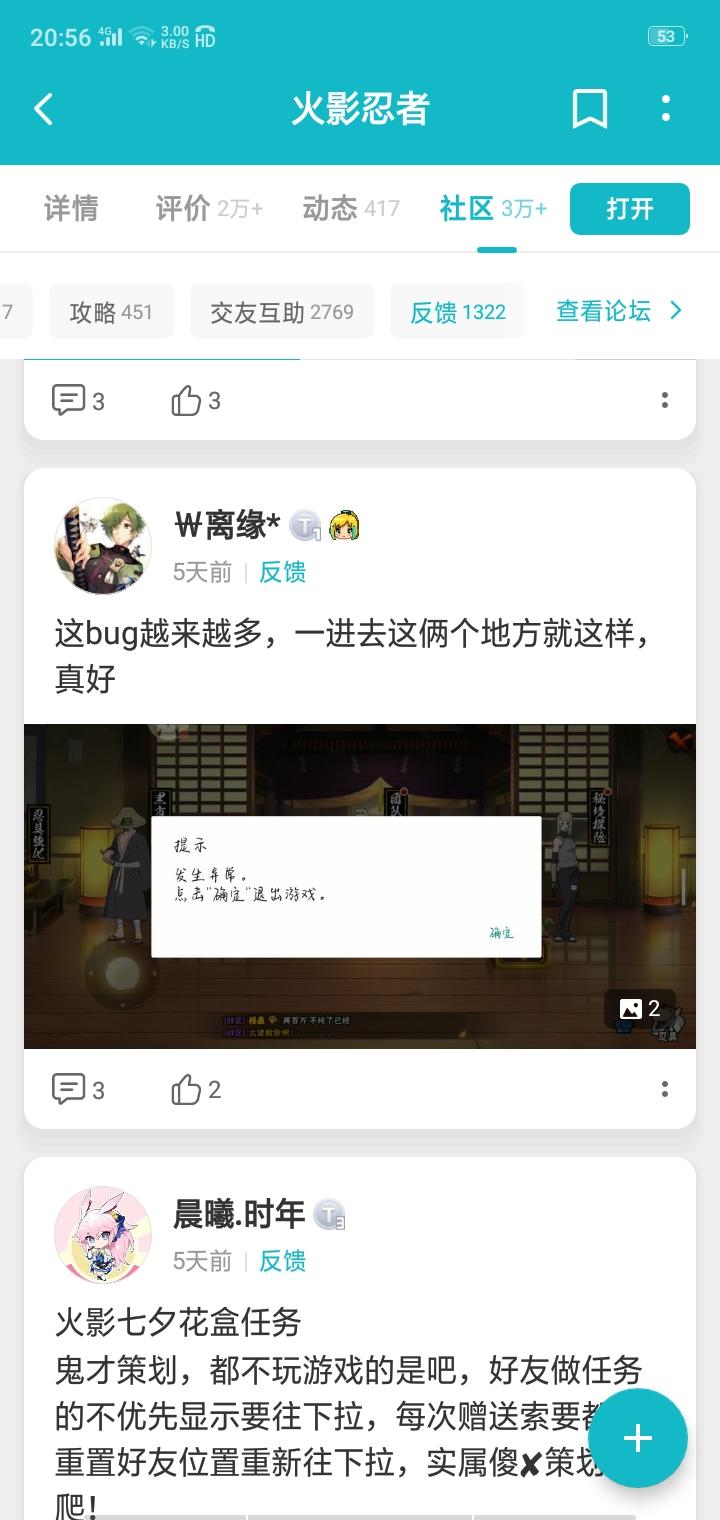
Task: Open the 反馈 category filter
Action: (x=458, y=311)
